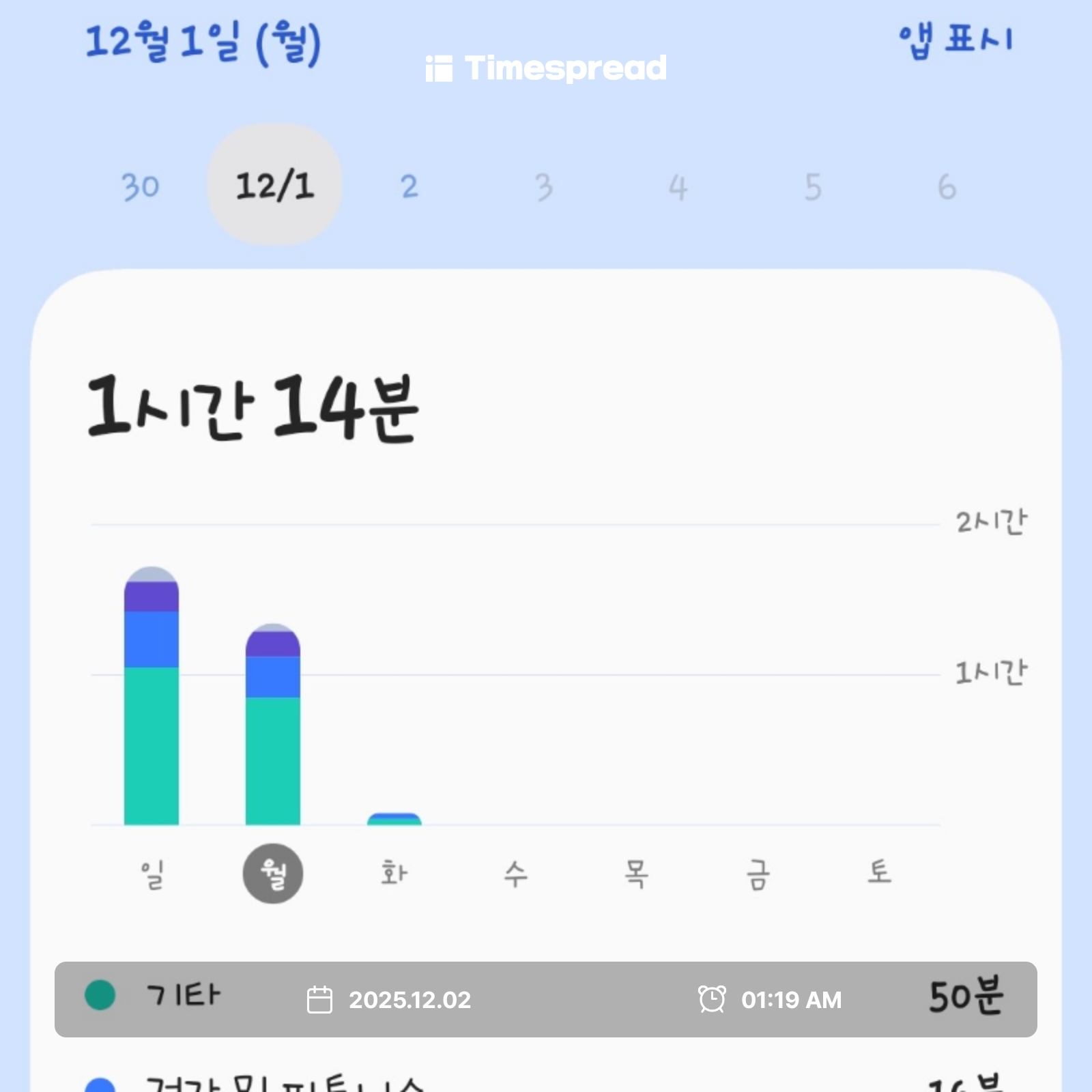Select 일 (Sunday) in the weekly chart
Image resolution: width=1092 pixels, height=1092 pixels.
[152, 874]
